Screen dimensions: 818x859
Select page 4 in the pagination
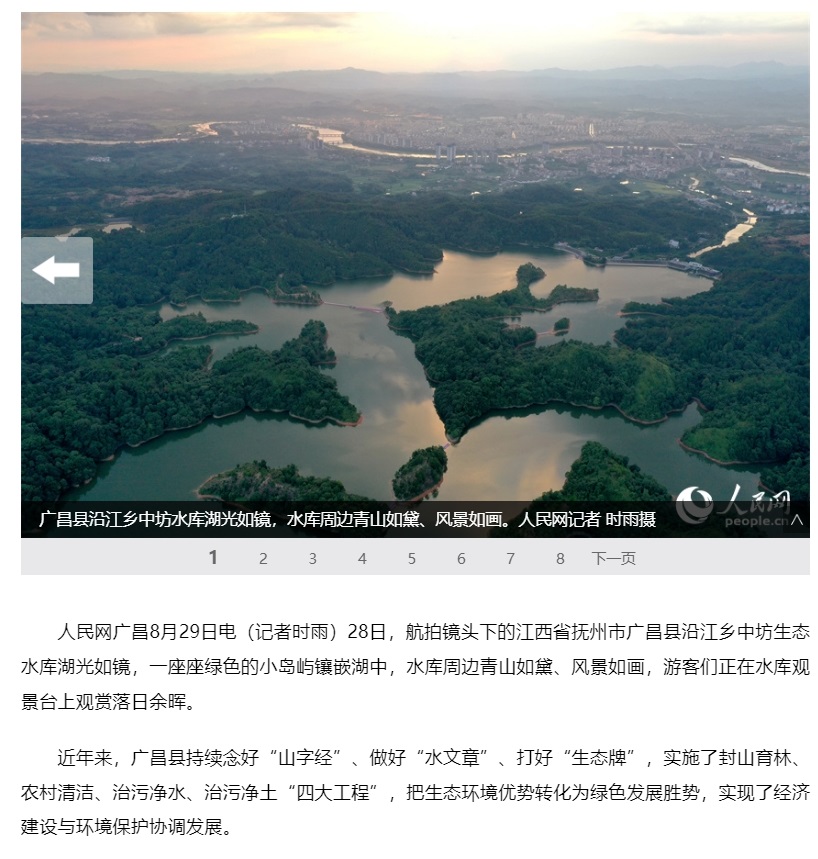362,558
